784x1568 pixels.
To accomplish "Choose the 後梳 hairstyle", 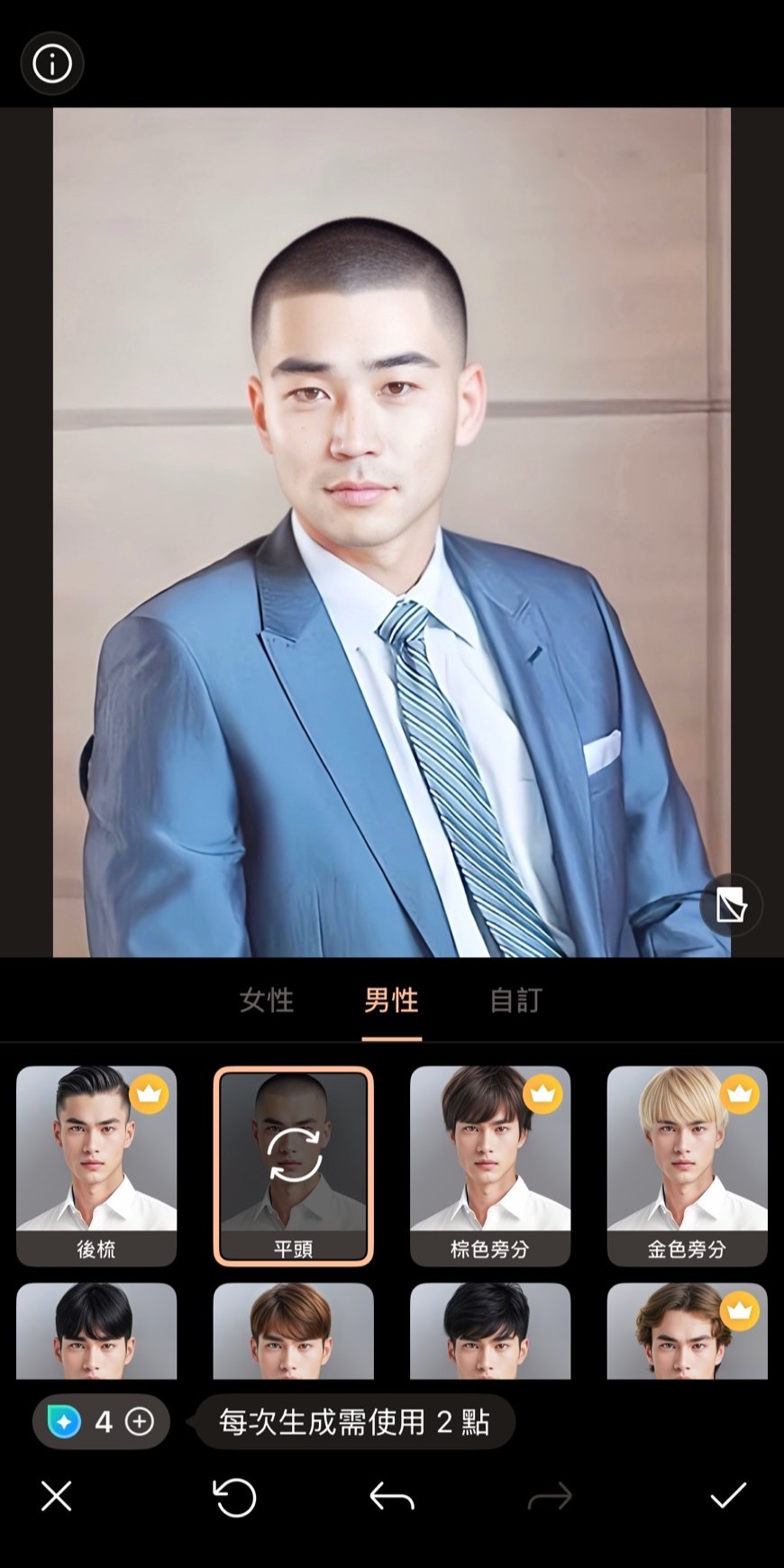I will [x=96, y=1165].
